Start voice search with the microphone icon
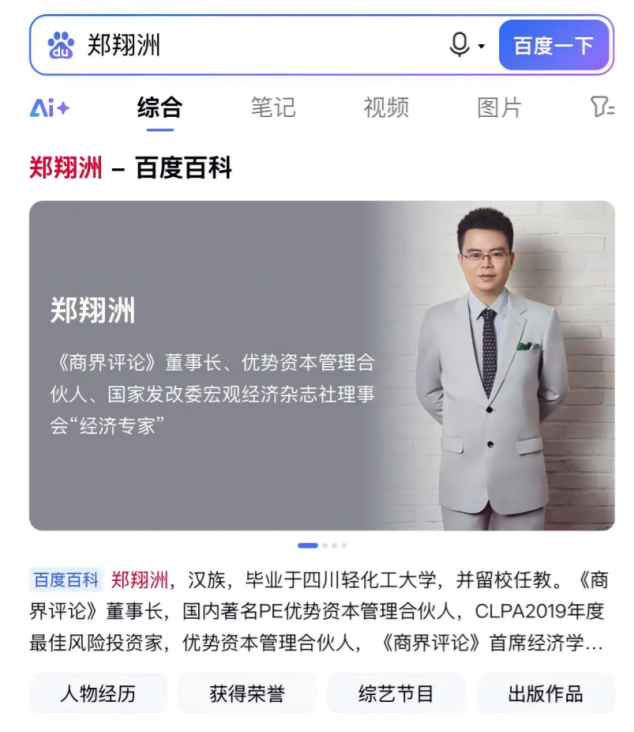 (x=460, y=46)
